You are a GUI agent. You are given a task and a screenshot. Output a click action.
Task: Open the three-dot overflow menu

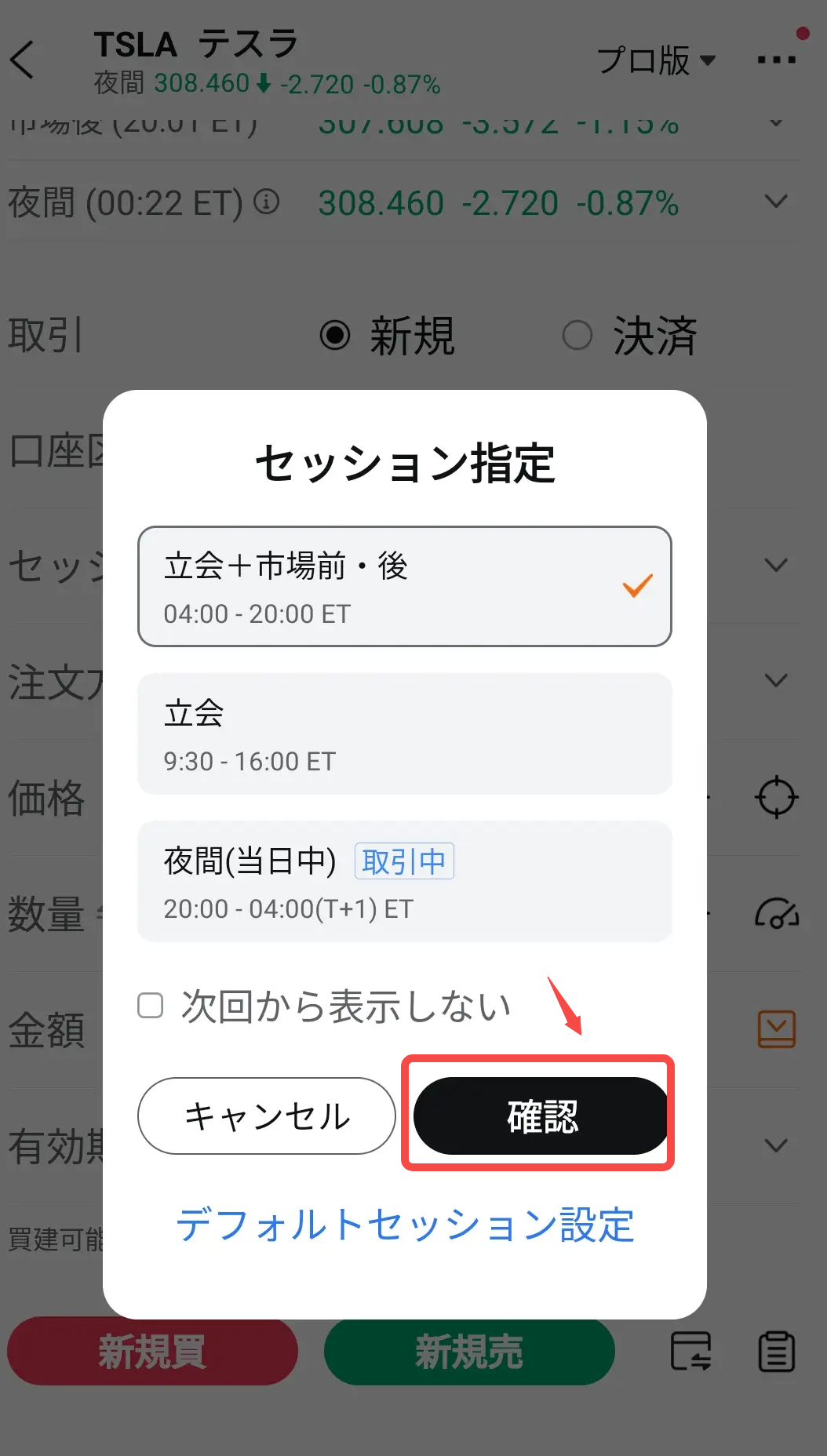(x=776, y=60)
